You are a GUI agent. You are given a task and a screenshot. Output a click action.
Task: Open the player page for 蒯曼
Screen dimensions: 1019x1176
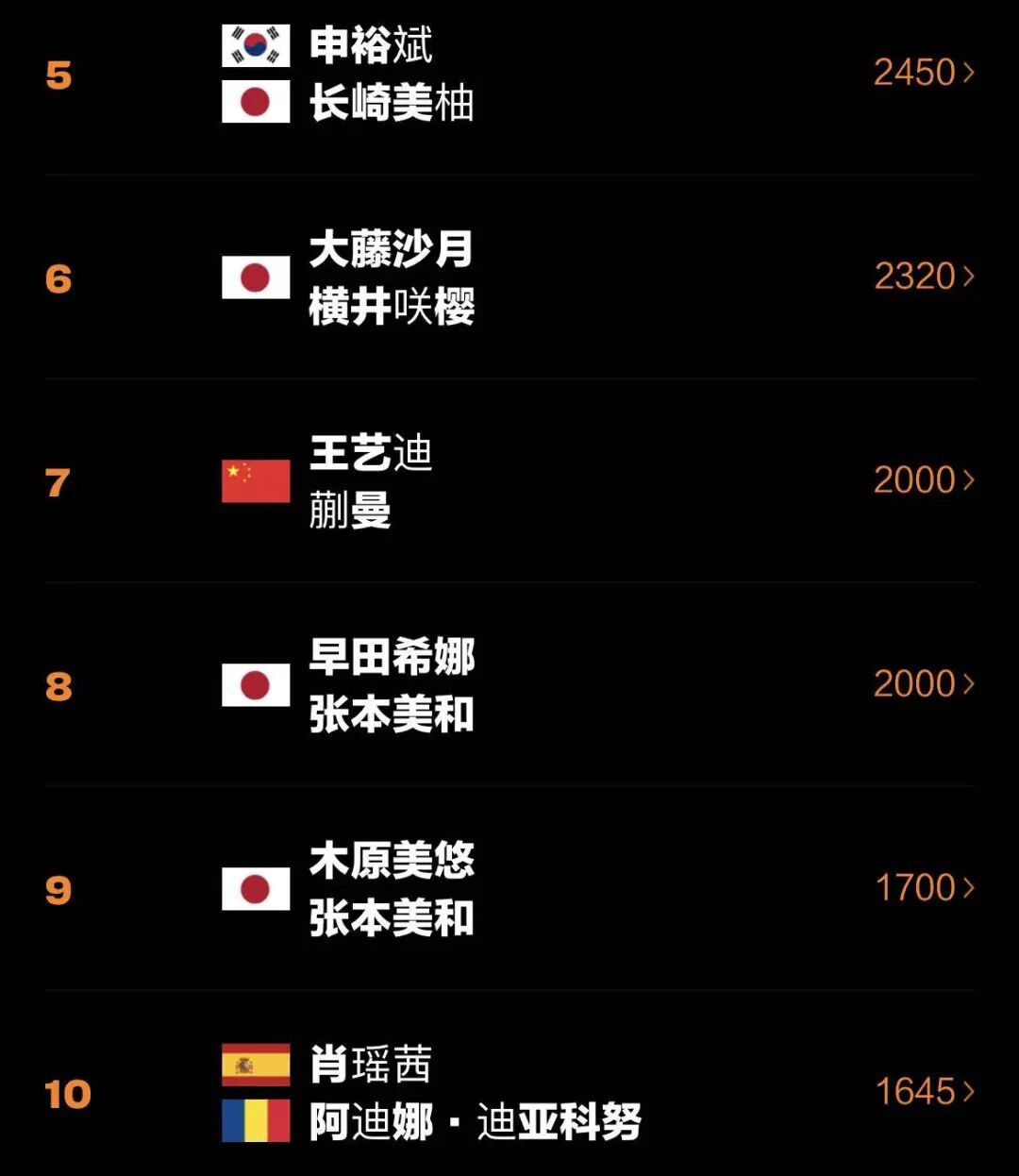tap(349, 512)
